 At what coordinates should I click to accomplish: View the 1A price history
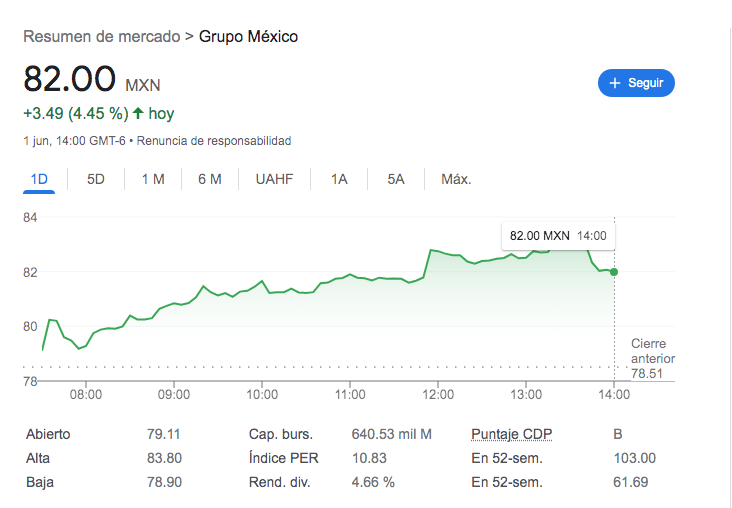339,179
